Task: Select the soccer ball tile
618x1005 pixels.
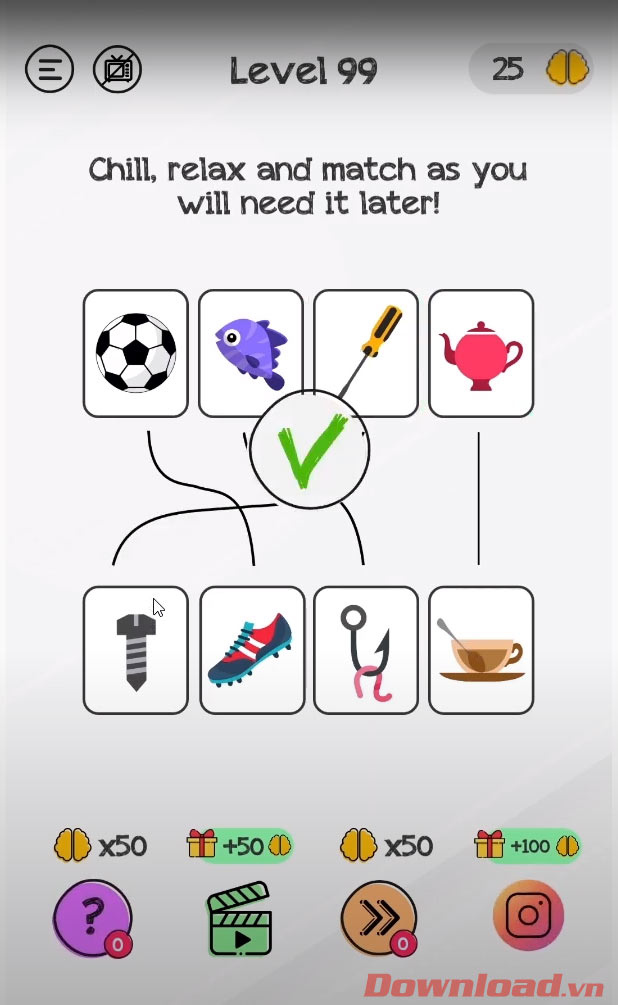Action: (x=136, y=353)
